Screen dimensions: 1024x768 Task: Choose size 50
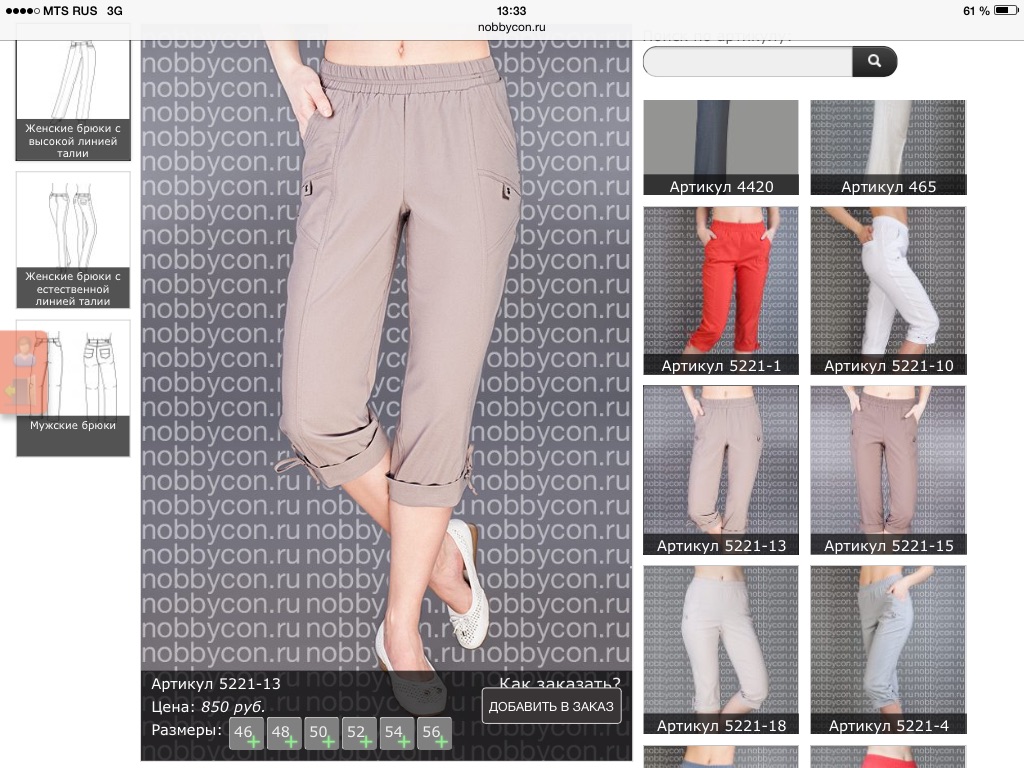pos(321,733)
